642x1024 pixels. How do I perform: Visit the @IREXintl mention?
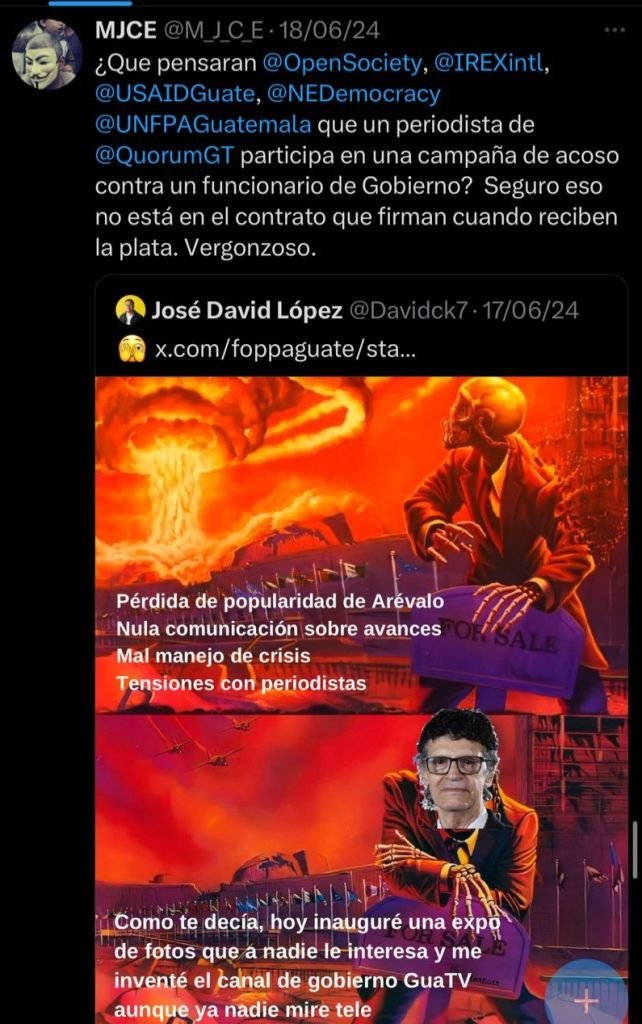(492, 64)
